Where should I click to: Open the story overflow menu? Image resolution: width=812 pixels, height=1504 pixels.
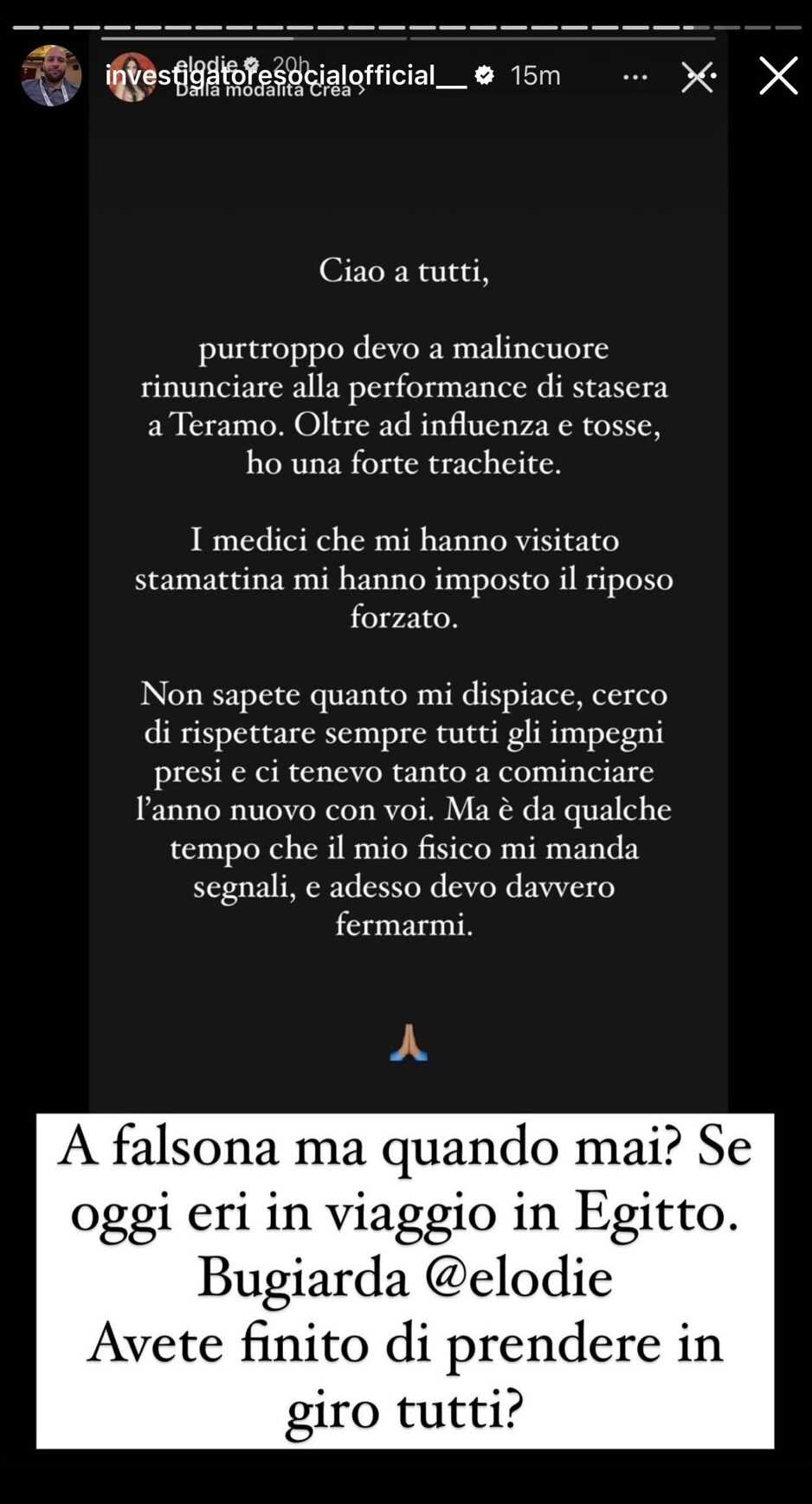[x=635, y=77]
